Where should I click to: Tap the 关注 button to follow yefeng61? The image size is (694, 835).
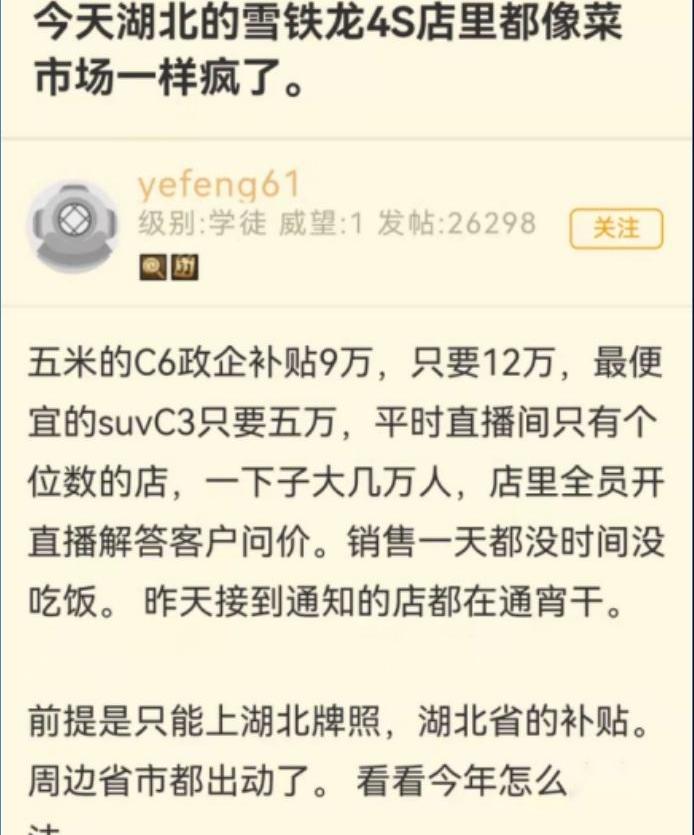616,228
